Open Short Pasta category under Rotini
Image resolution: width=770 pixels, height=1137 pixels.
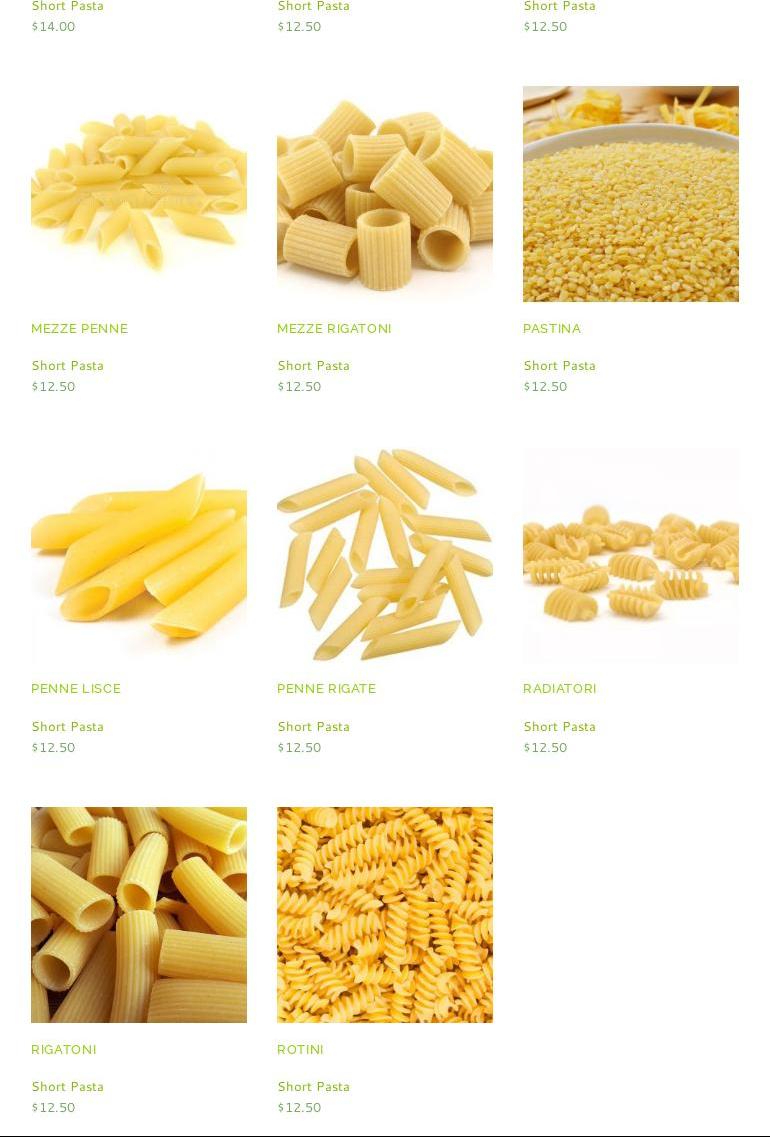(314, 1087)
